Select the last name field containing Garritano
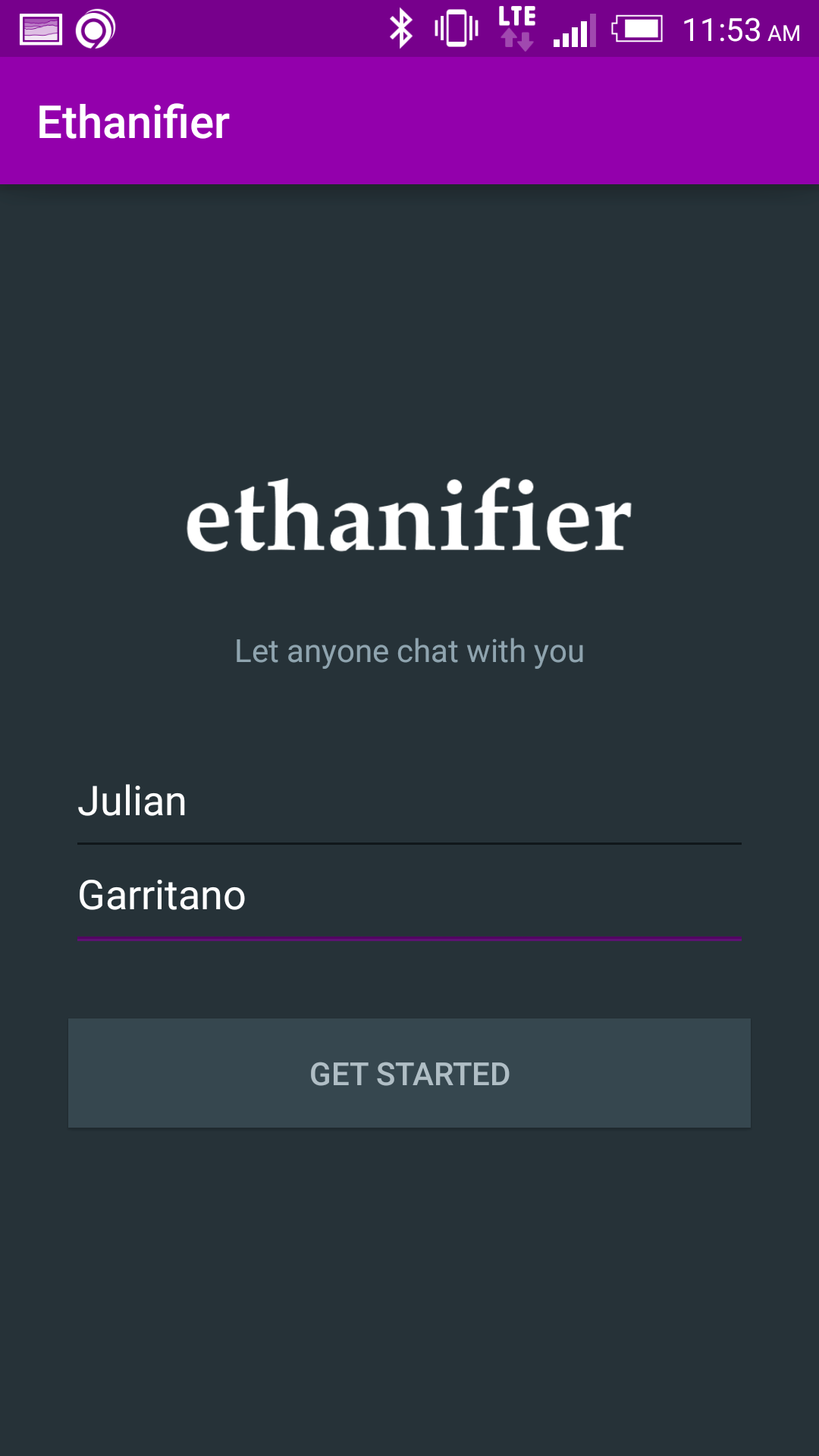This screenshot has width=819, height=1456. (409, 895)
